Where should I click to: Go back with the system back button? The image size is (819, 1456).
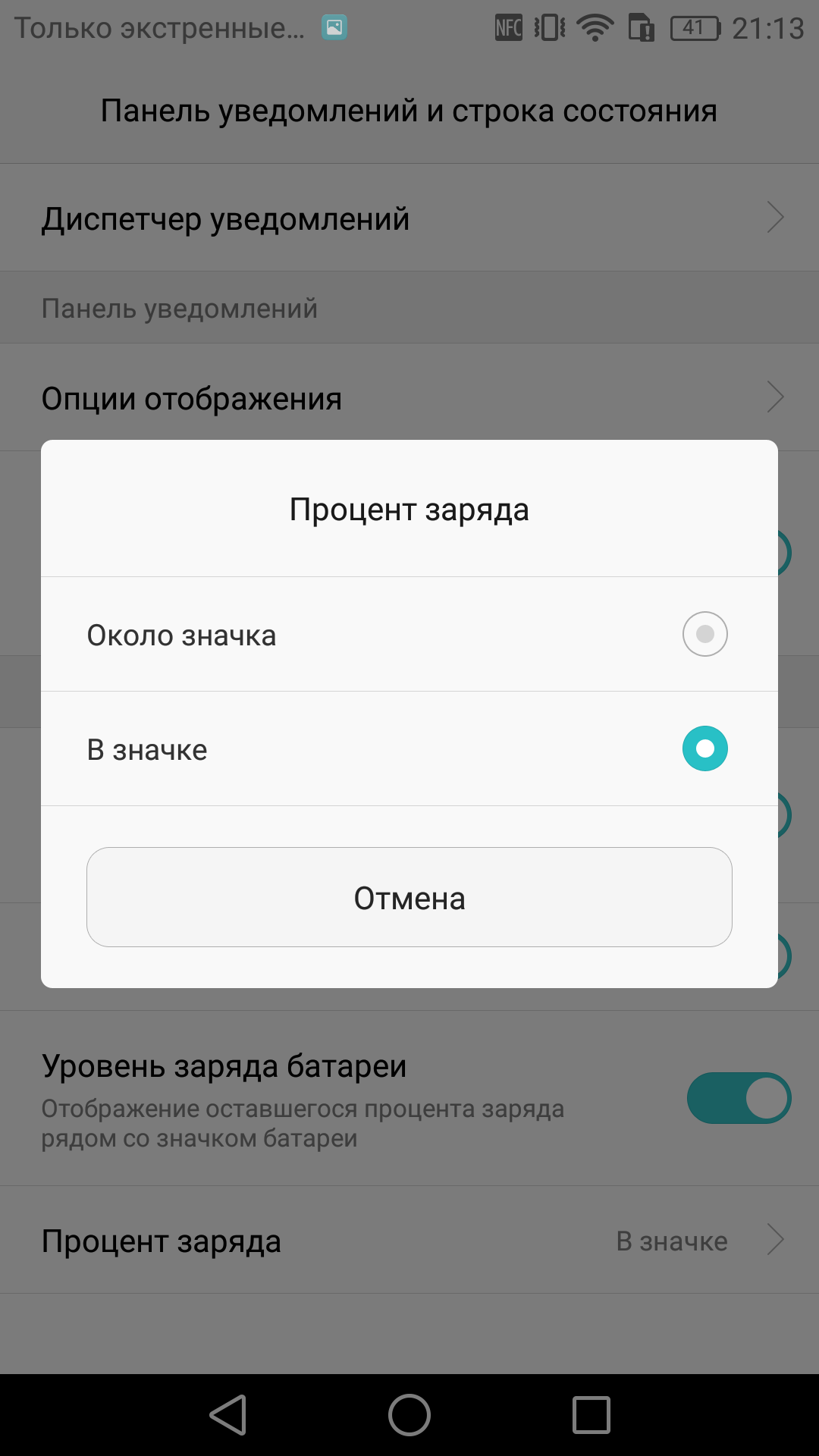coord(228,1415)
